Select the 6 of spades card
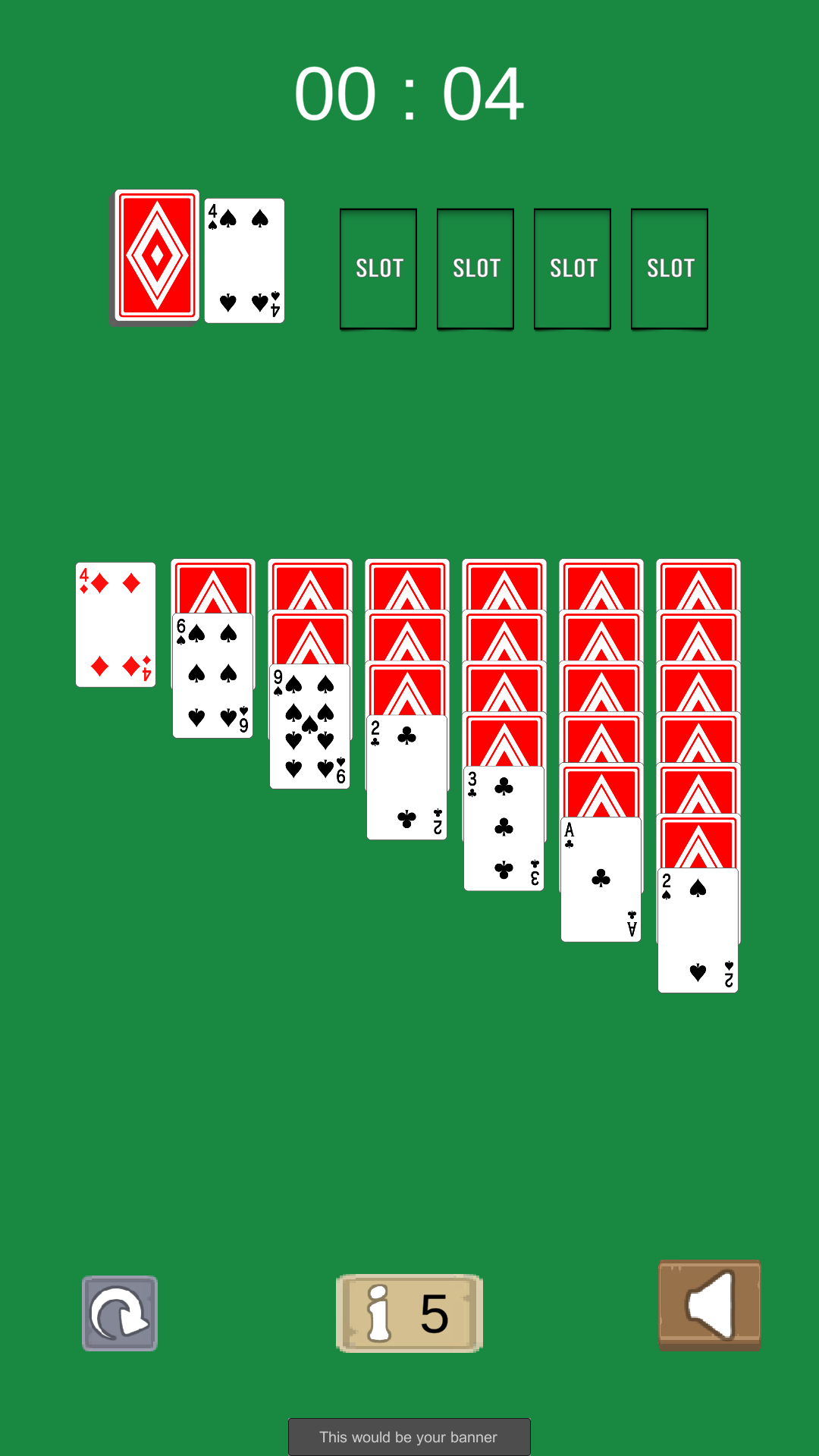Image resolution: width=819 pixels, height=1456 pixels. 213,676
